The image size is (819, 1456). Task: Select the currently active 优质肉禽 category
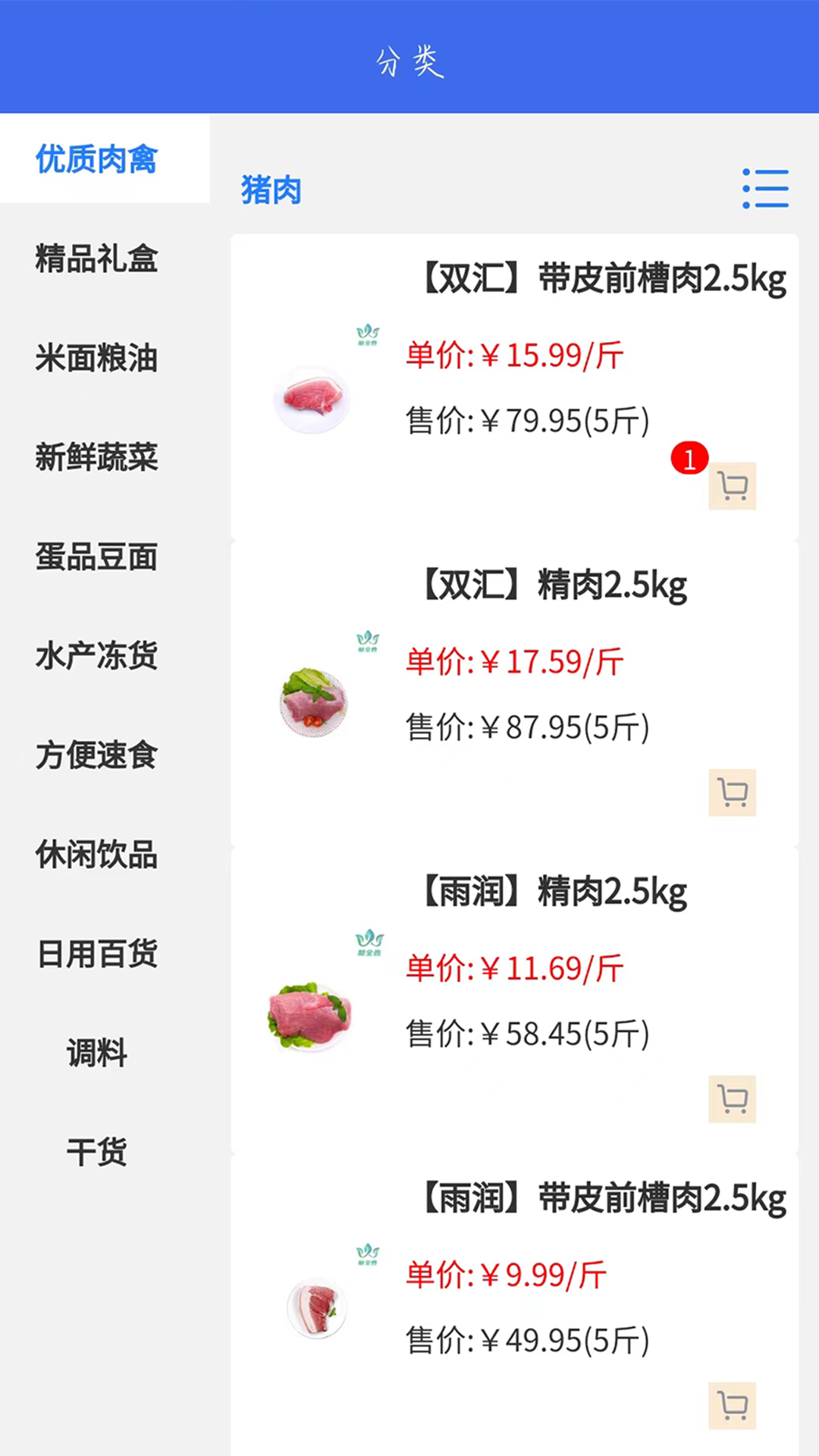(x=96, y=160)
